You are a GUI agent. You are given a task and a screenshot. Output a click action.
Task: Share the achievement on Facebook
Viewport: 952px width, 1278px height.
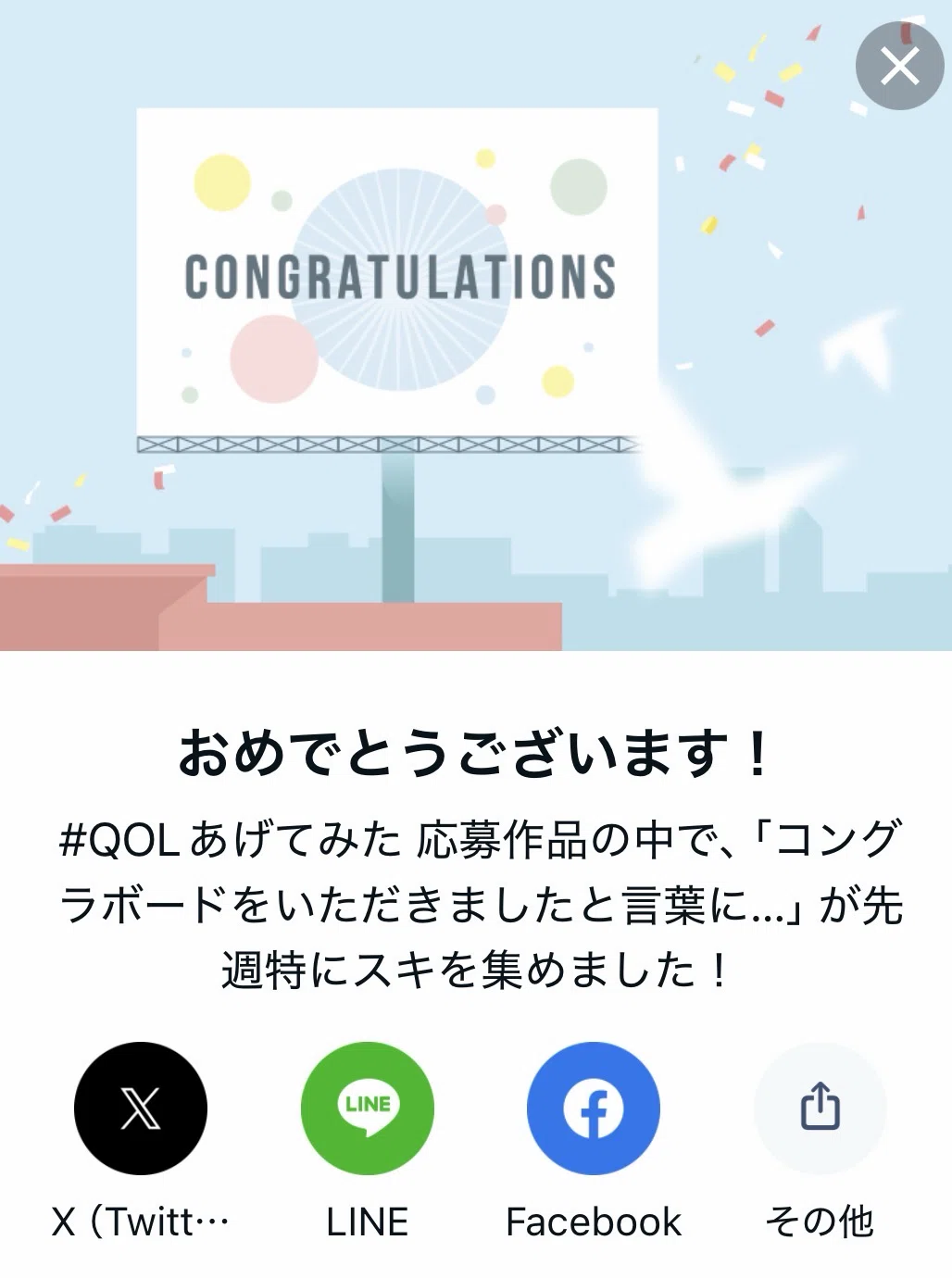tap(594, 1109)
